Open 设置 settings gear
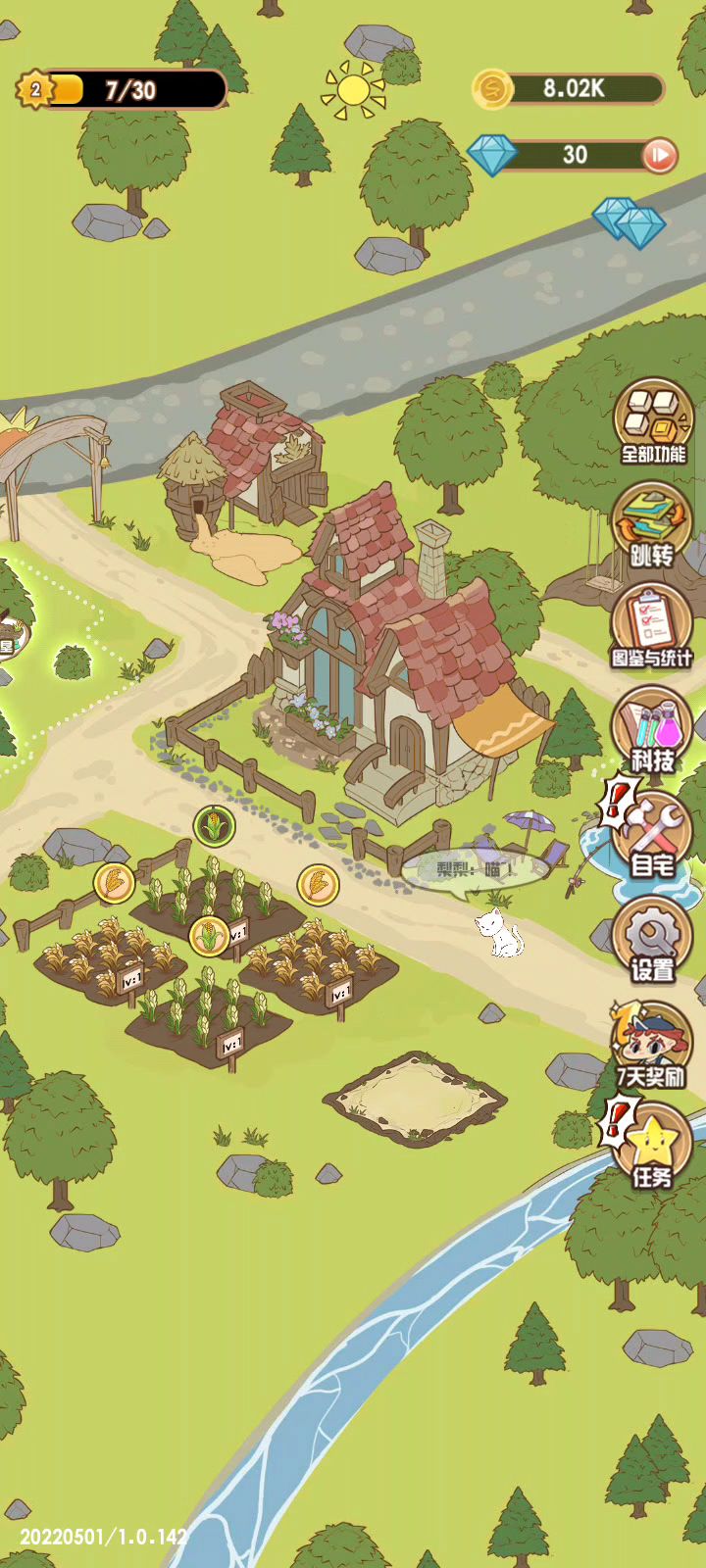Screen dimensions: 706x1568 coord(652,939)
